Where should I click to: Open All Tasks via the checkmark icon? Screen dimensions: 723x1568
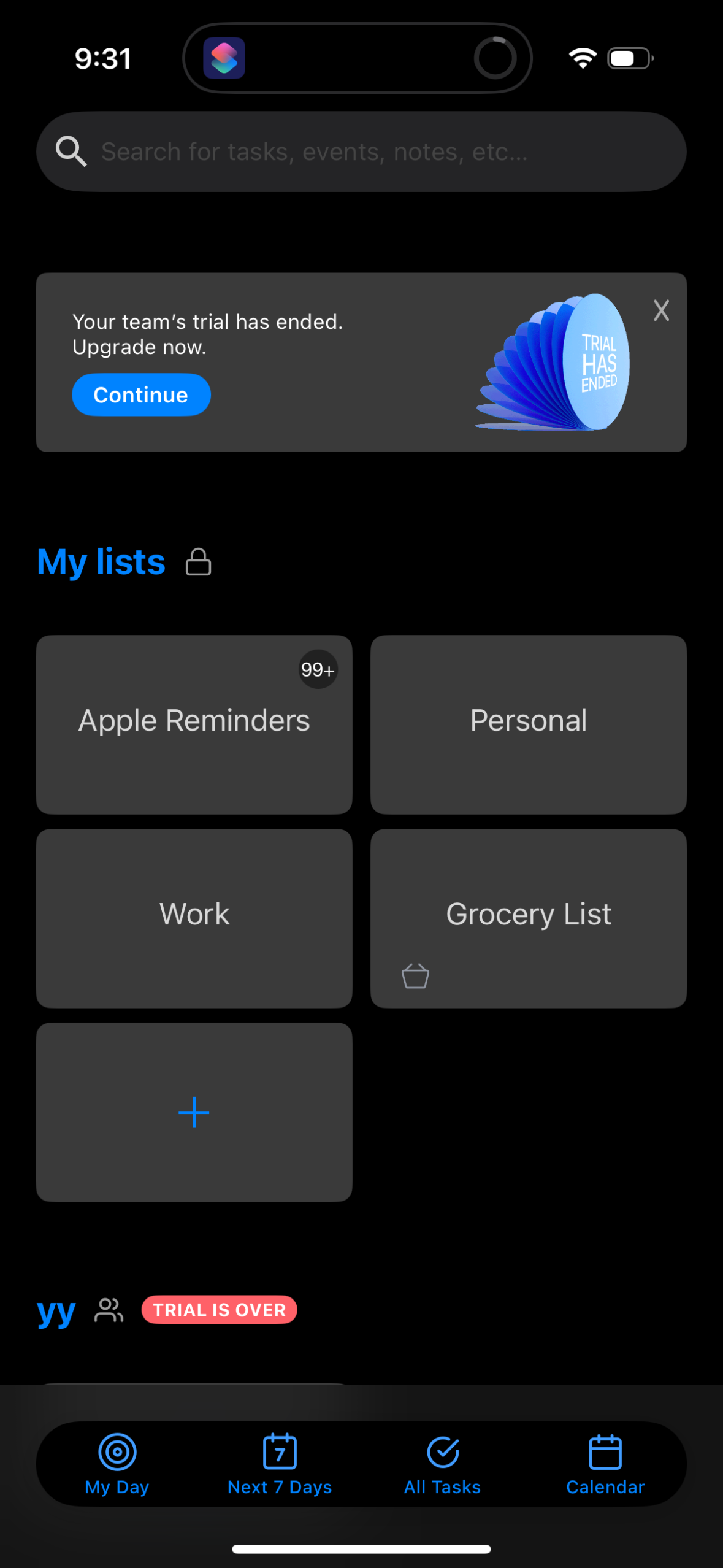[x=442, y=1452]
